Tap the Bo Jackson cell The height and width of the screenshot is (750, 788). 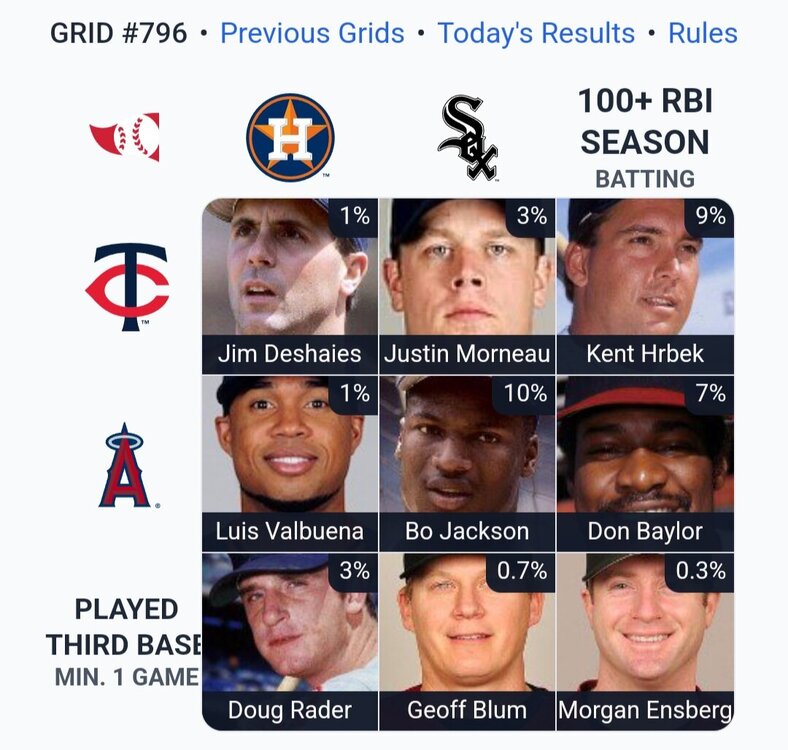pyautogui.click(x=467, y=463)
